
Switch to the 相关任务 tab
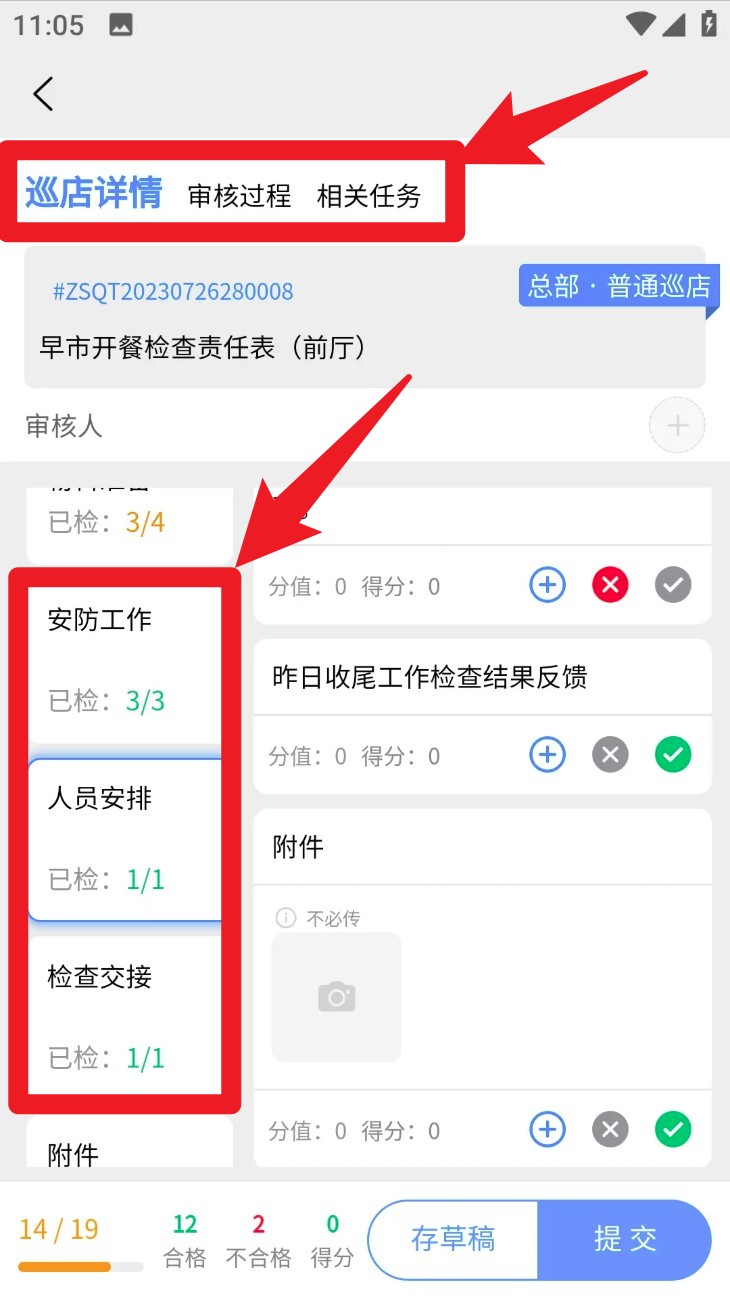pyautogui.click(x=369, y=196)
